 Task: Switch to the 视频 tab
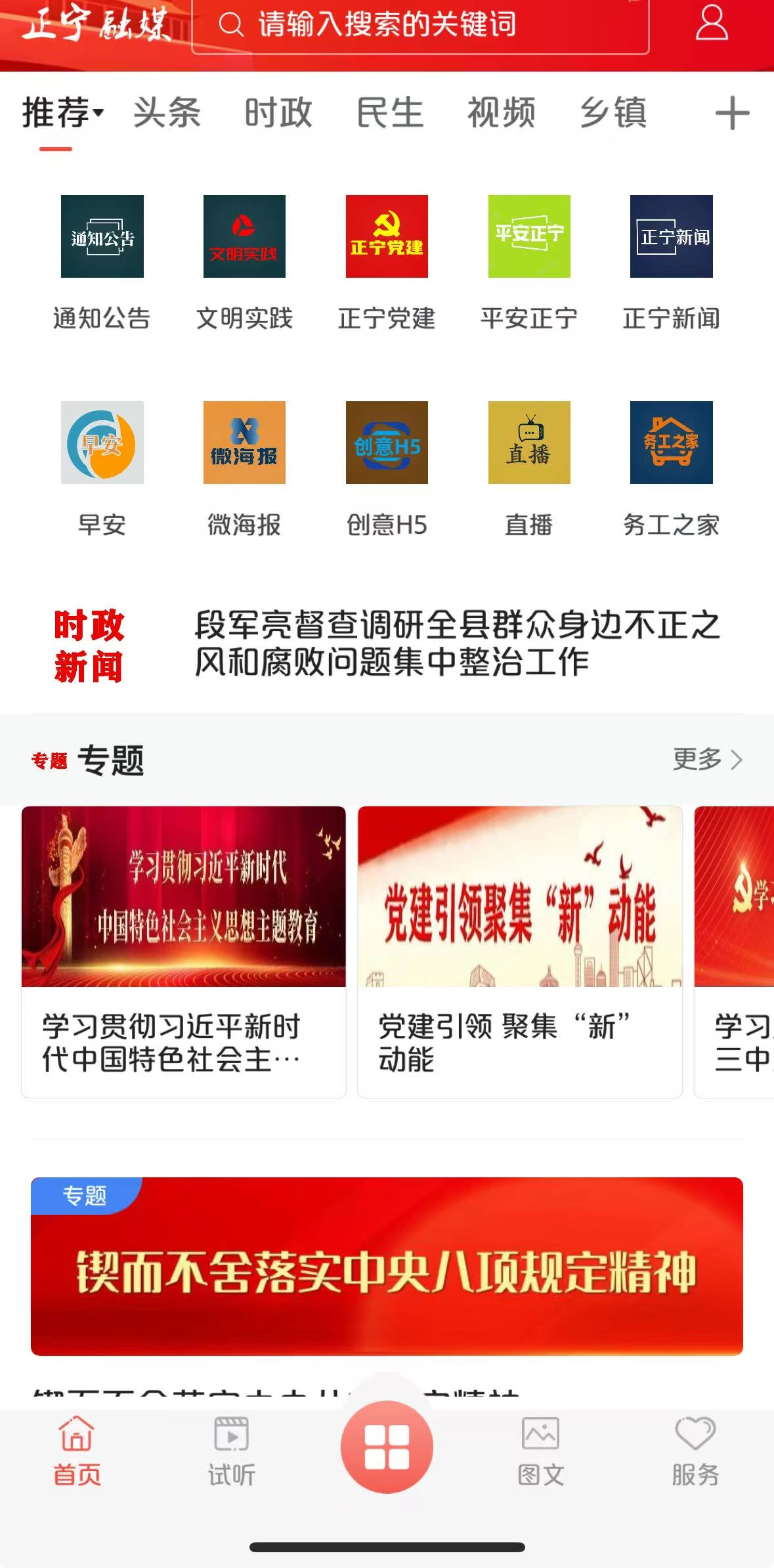(x=501, y=113)
